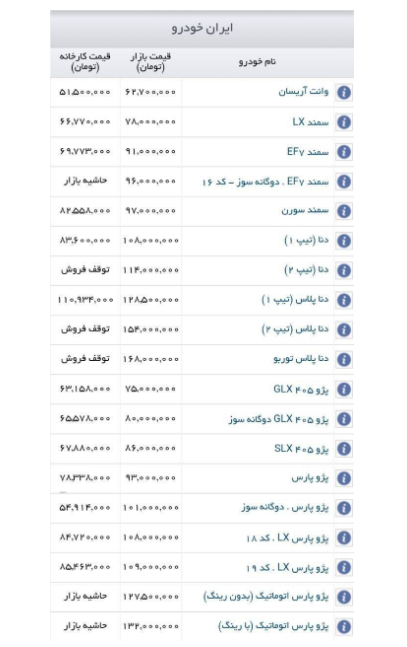Screen dimensions: 407x647
Task: Show info for پژو پارس LX کد ۱۹
Action: (344, 568)
